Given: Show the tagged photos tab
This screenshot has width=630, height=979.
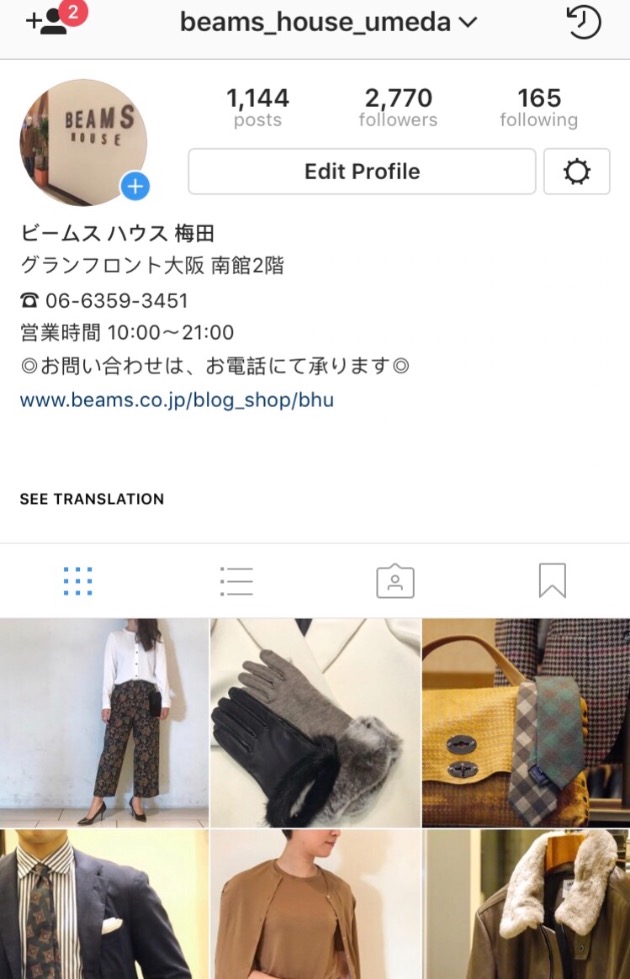Looking at the screenshot, I should coord(395,581).
